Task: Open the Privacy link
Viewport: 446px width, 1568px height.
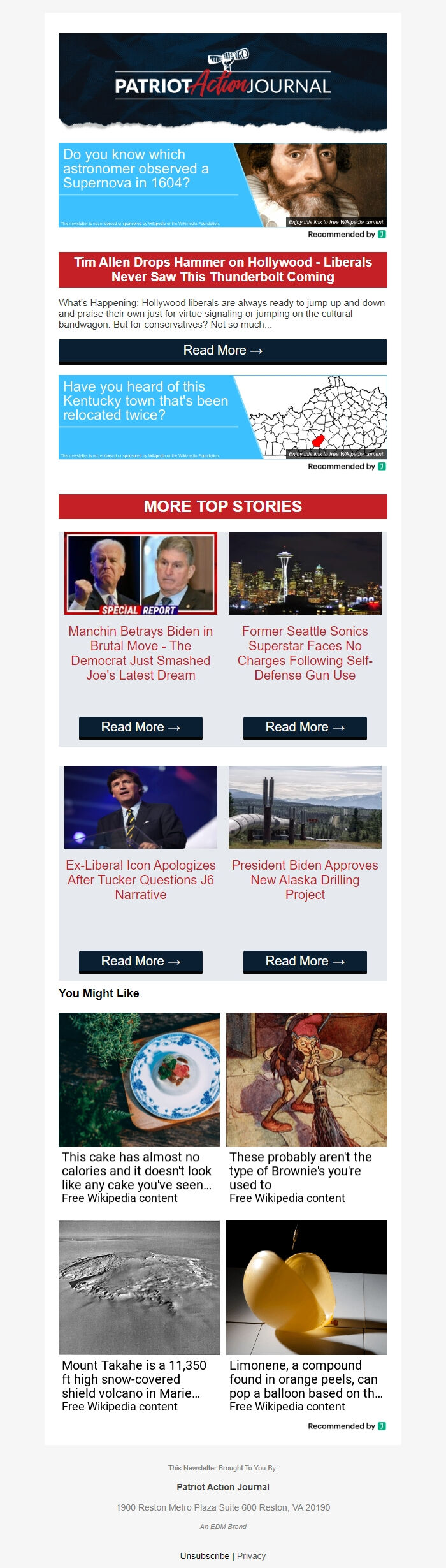Action: [x=251, y=1555]
